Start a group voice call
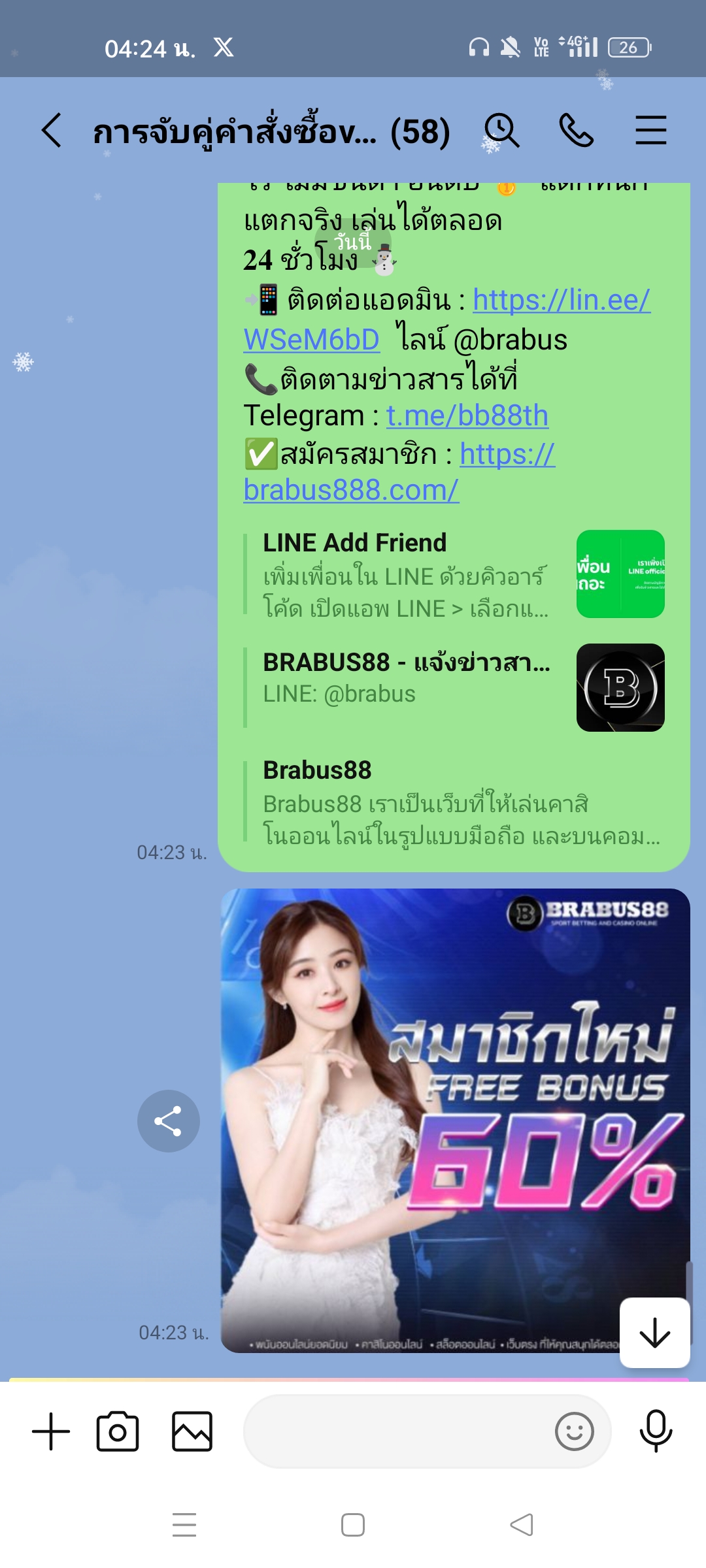This screenshot has width=706, height=1568. (576, 131)
